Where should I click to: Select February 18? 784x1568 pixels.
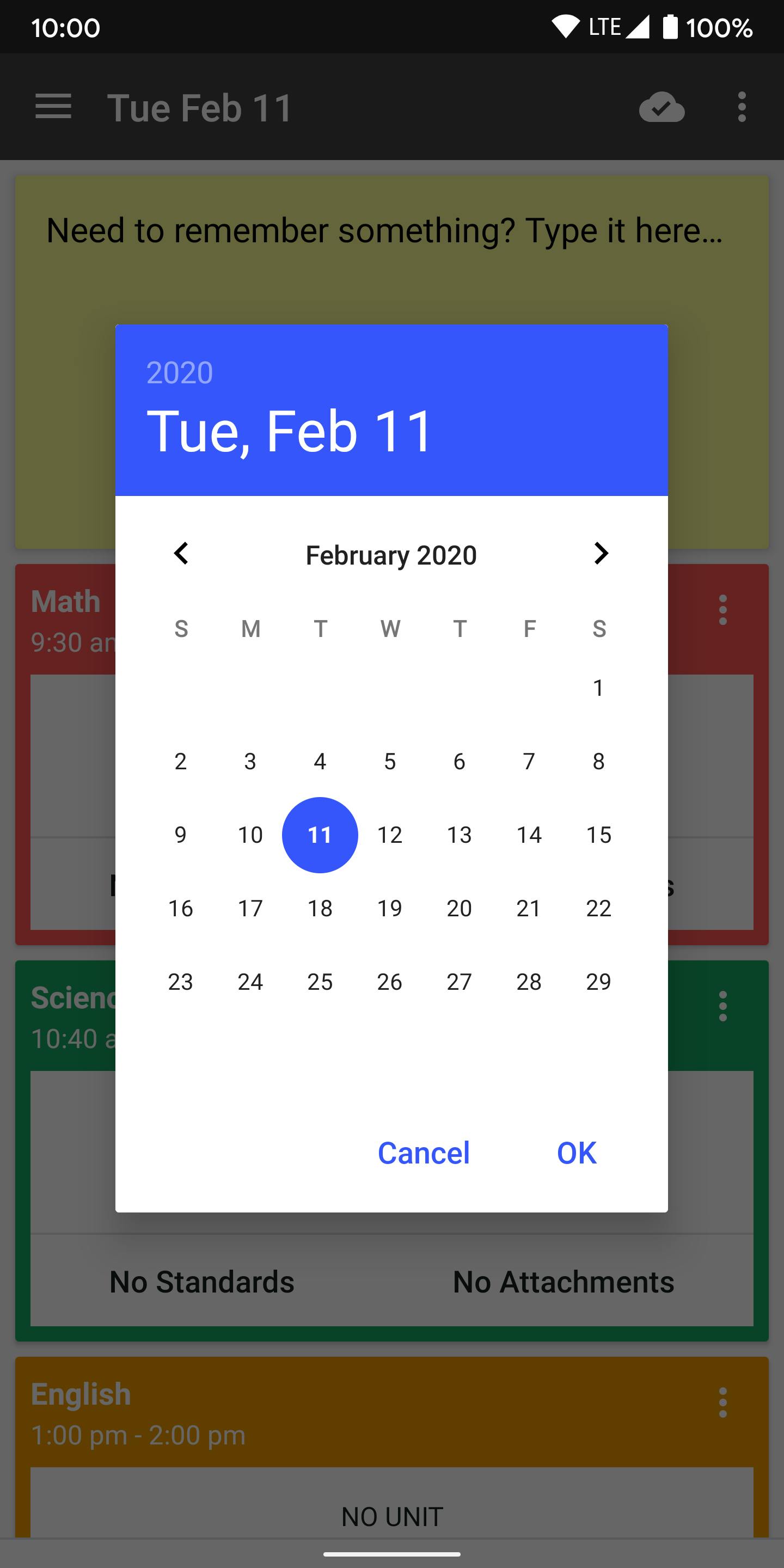pos(320,909)
